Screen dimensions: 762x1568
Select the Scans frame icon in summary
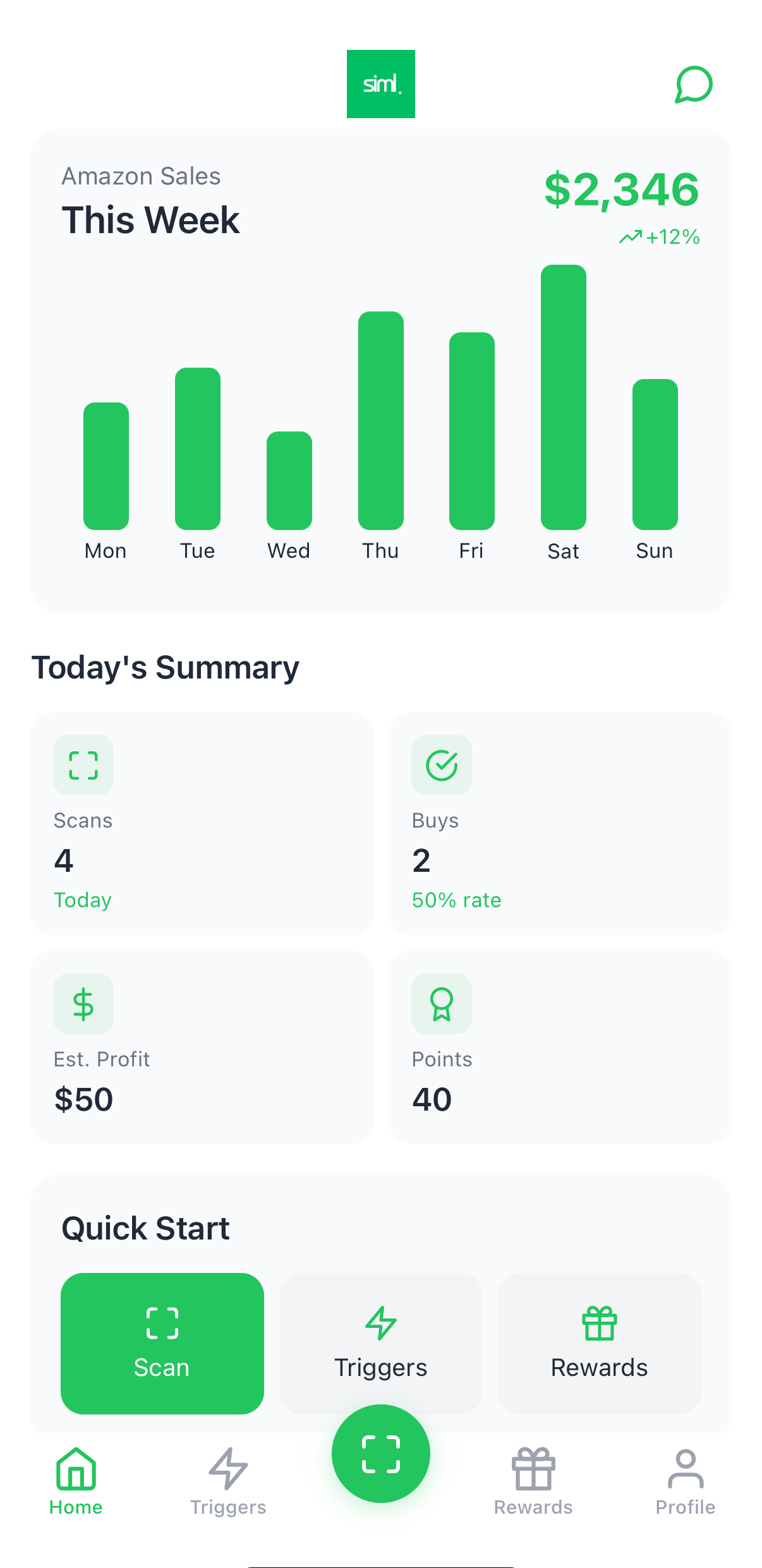click(83, 765)
